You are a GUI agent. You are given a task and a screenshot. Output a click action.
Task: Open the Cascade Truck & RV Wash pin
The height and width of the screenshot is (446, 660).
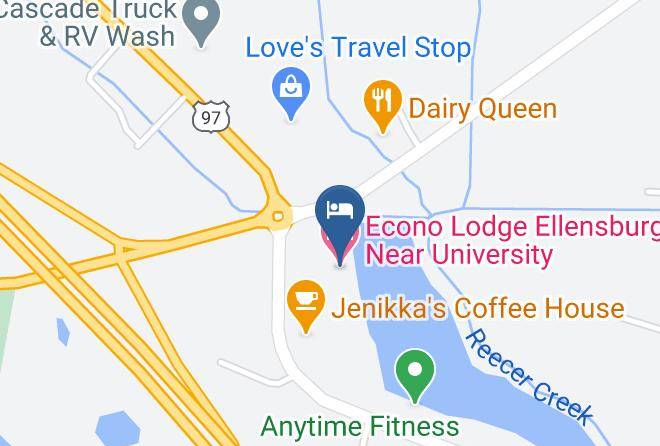[201, 21]
